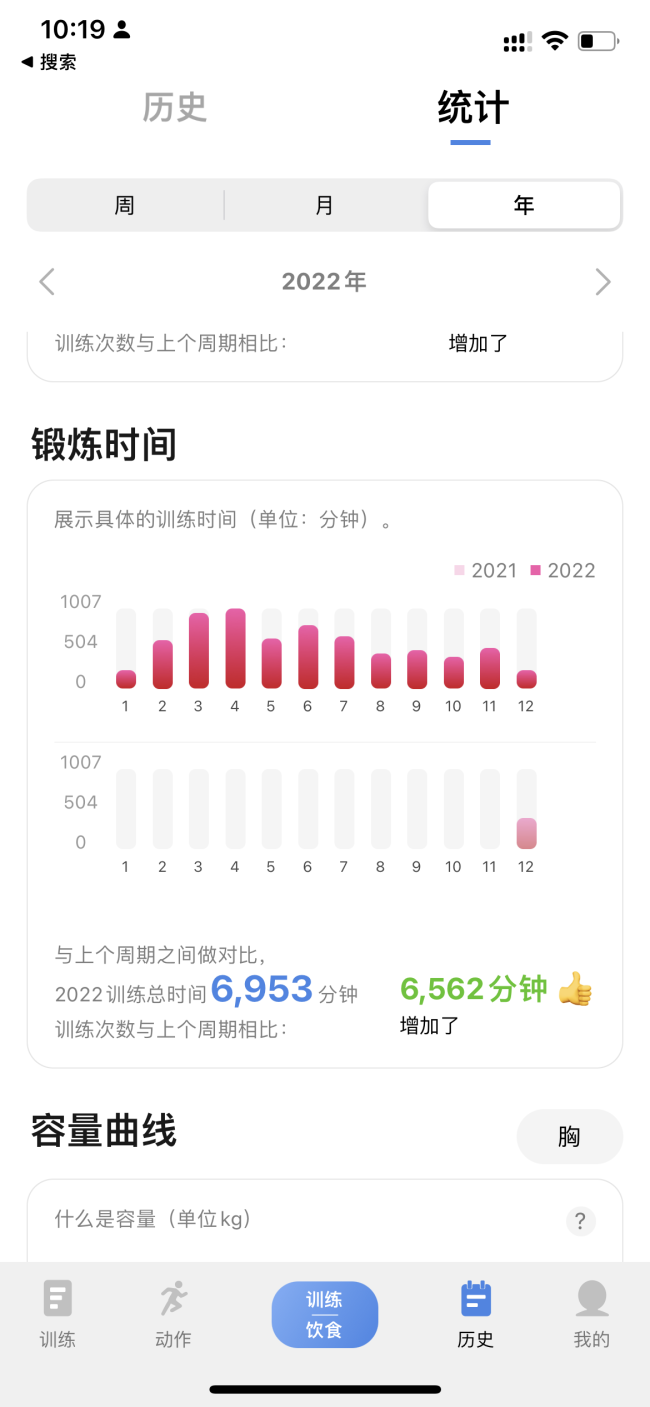Select the 统计 top tab
Screen dimensions: 650x1407
473,108
